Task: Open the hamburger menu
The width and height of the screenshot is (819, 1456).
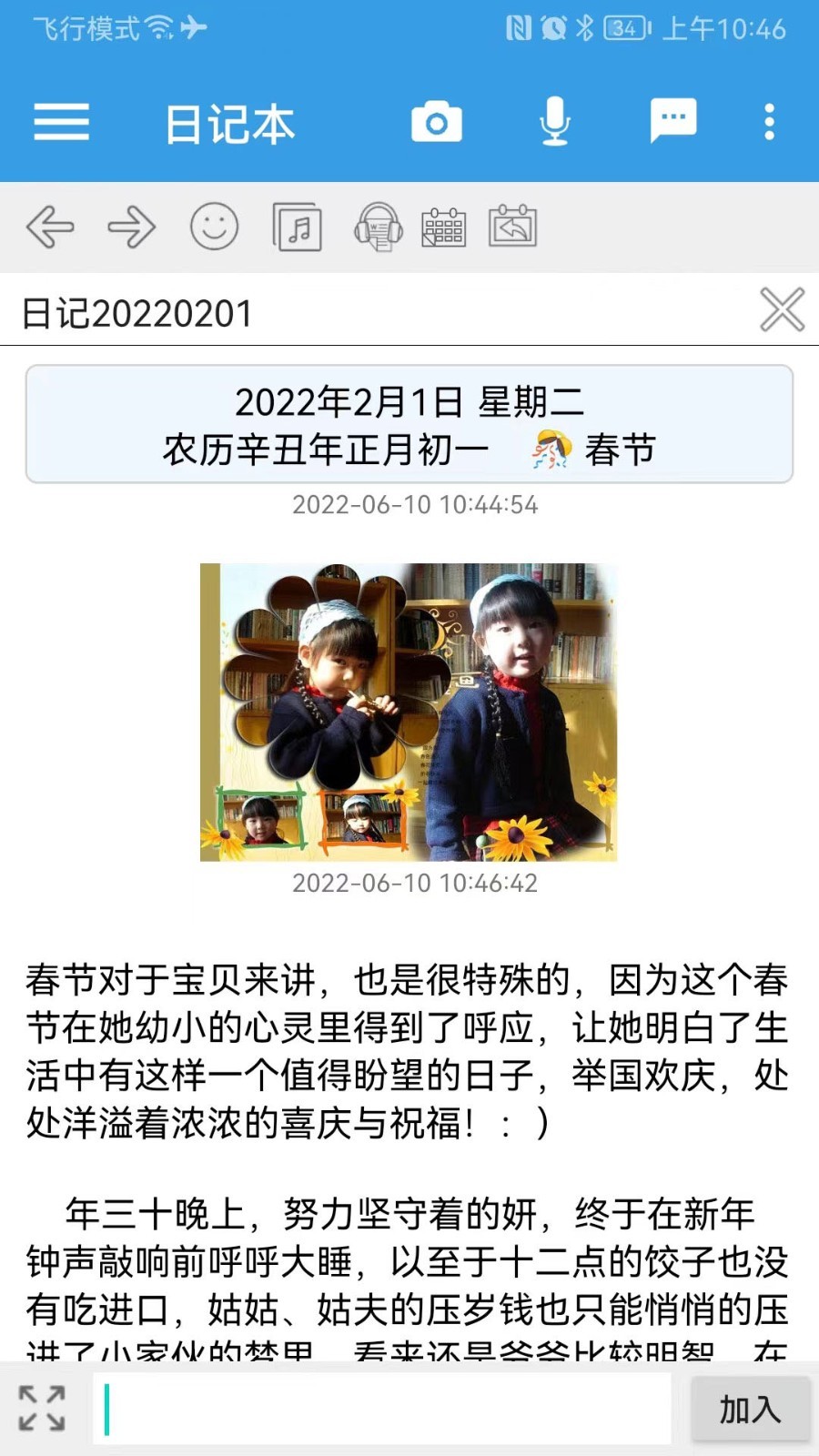Action: [x=61, y=122]
